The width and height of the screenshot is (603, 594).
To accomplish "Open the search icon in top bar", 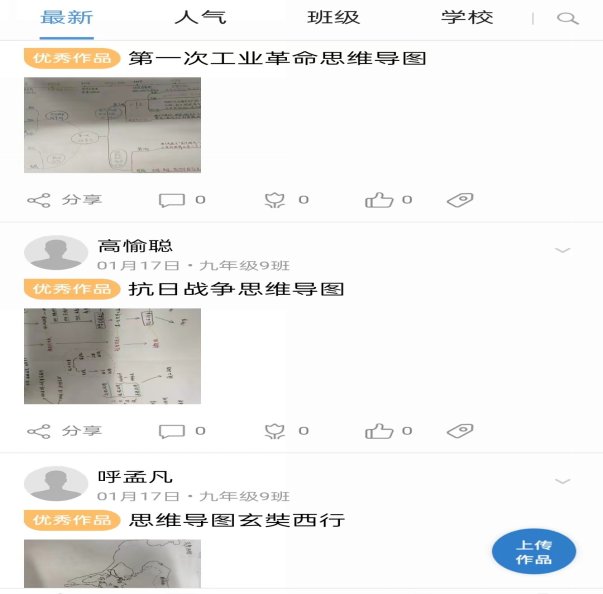I will coord(567,18).
